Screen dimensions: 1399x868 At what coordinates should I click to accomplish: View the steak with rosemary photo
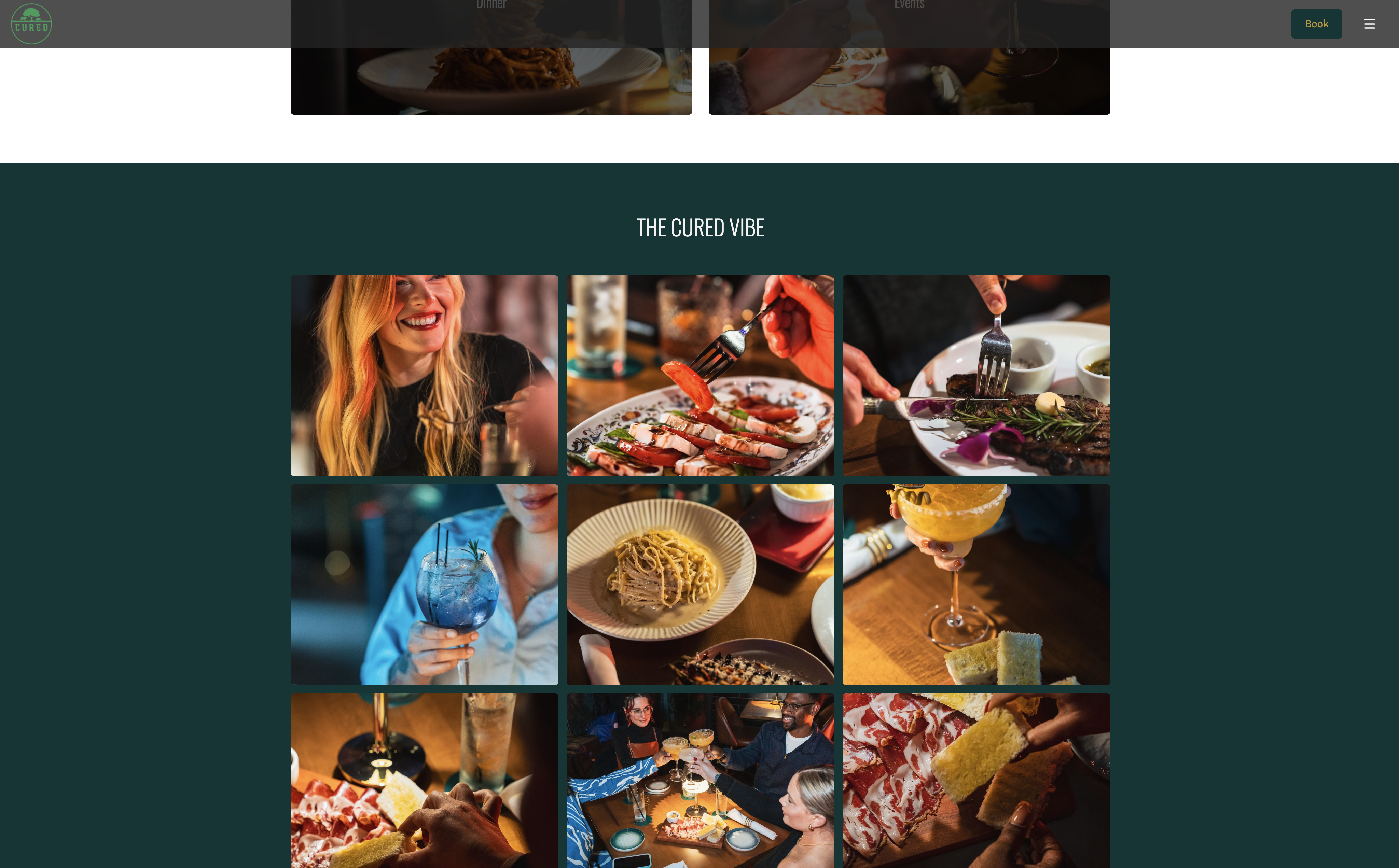[976, 376]
